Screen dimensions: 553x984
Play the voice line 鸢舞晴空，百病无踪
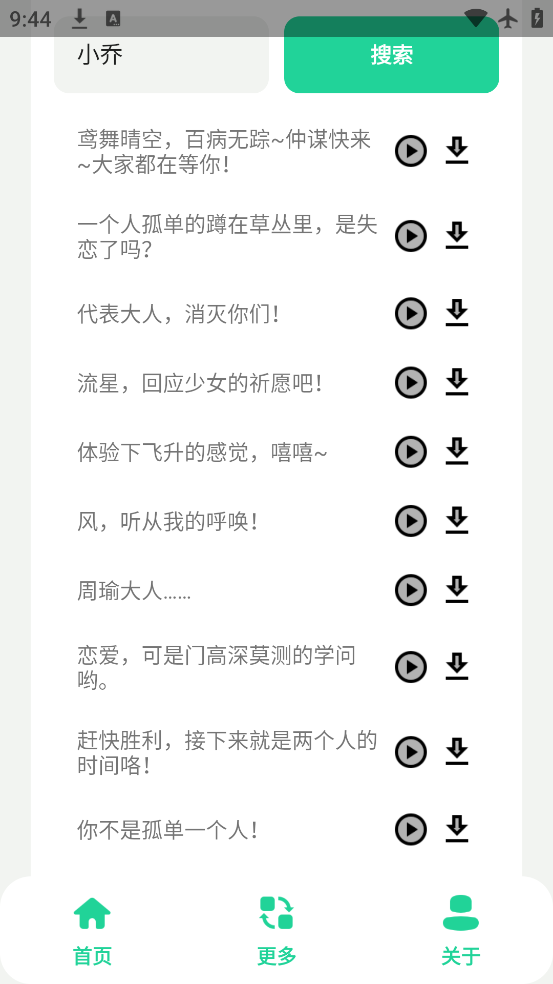tap(411, 151)
